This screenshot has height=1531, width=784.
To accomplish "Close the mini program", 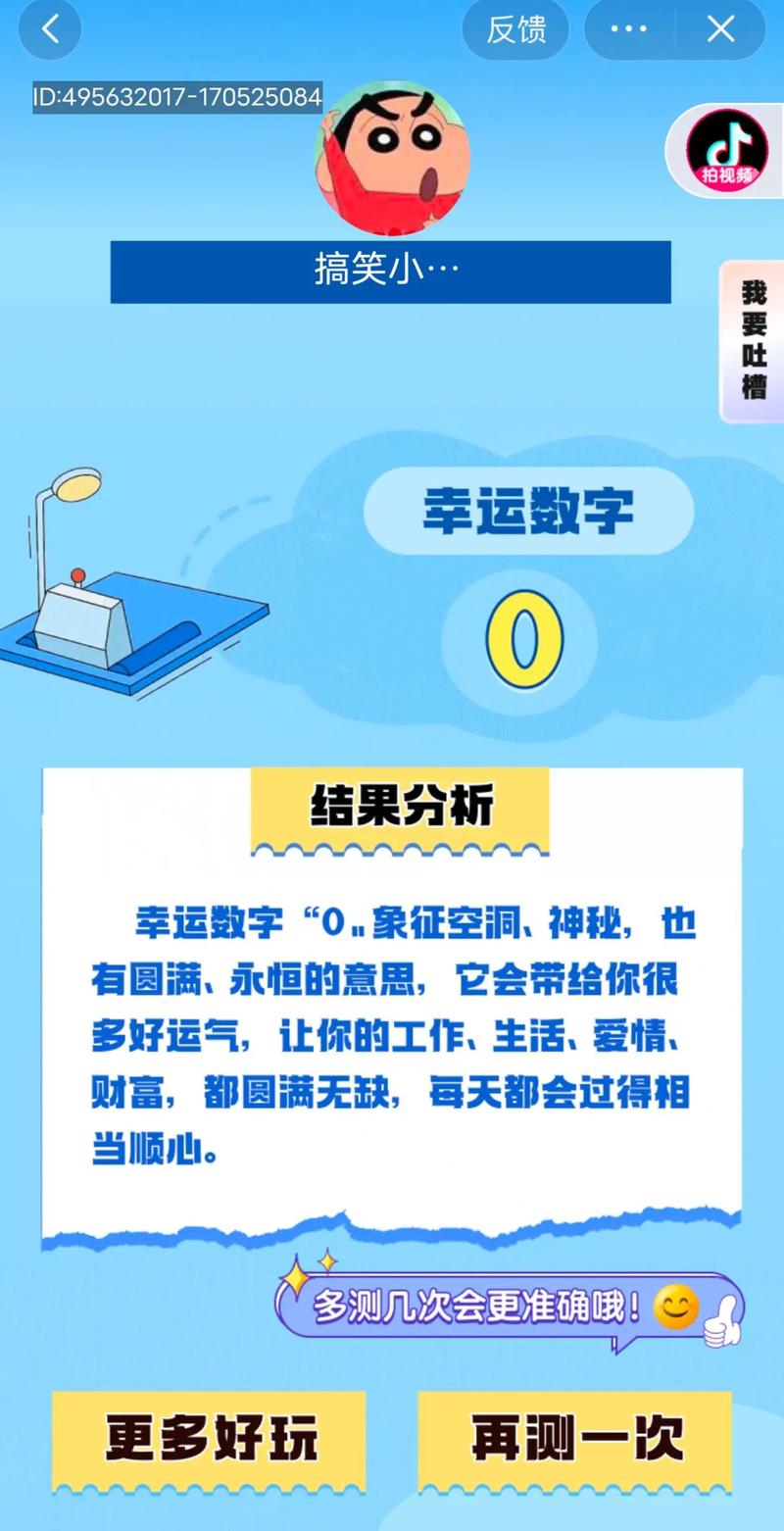I will (x=721, y=29).
